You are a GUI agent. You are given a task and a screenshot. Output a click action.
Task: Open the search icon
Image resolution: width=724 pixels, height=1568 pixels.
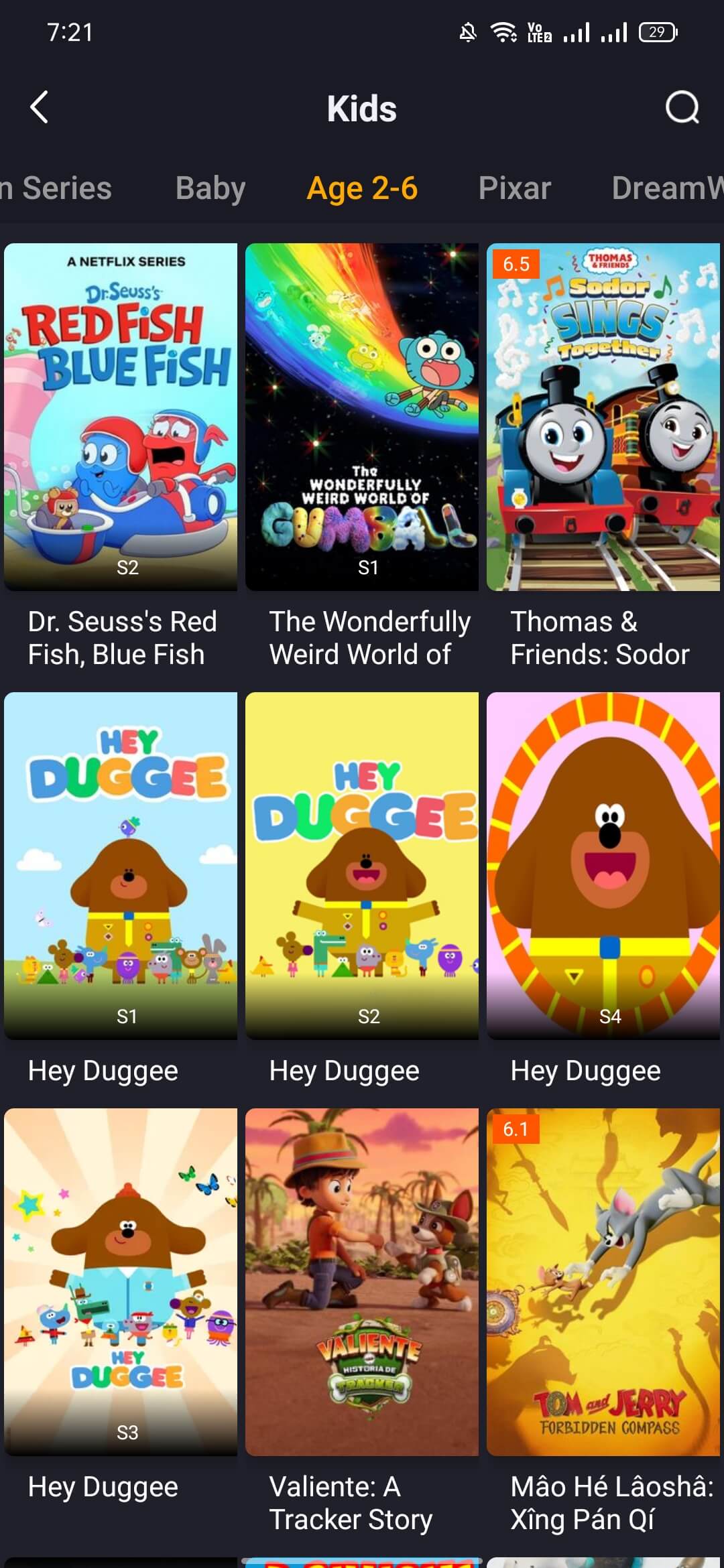[682, 107]
